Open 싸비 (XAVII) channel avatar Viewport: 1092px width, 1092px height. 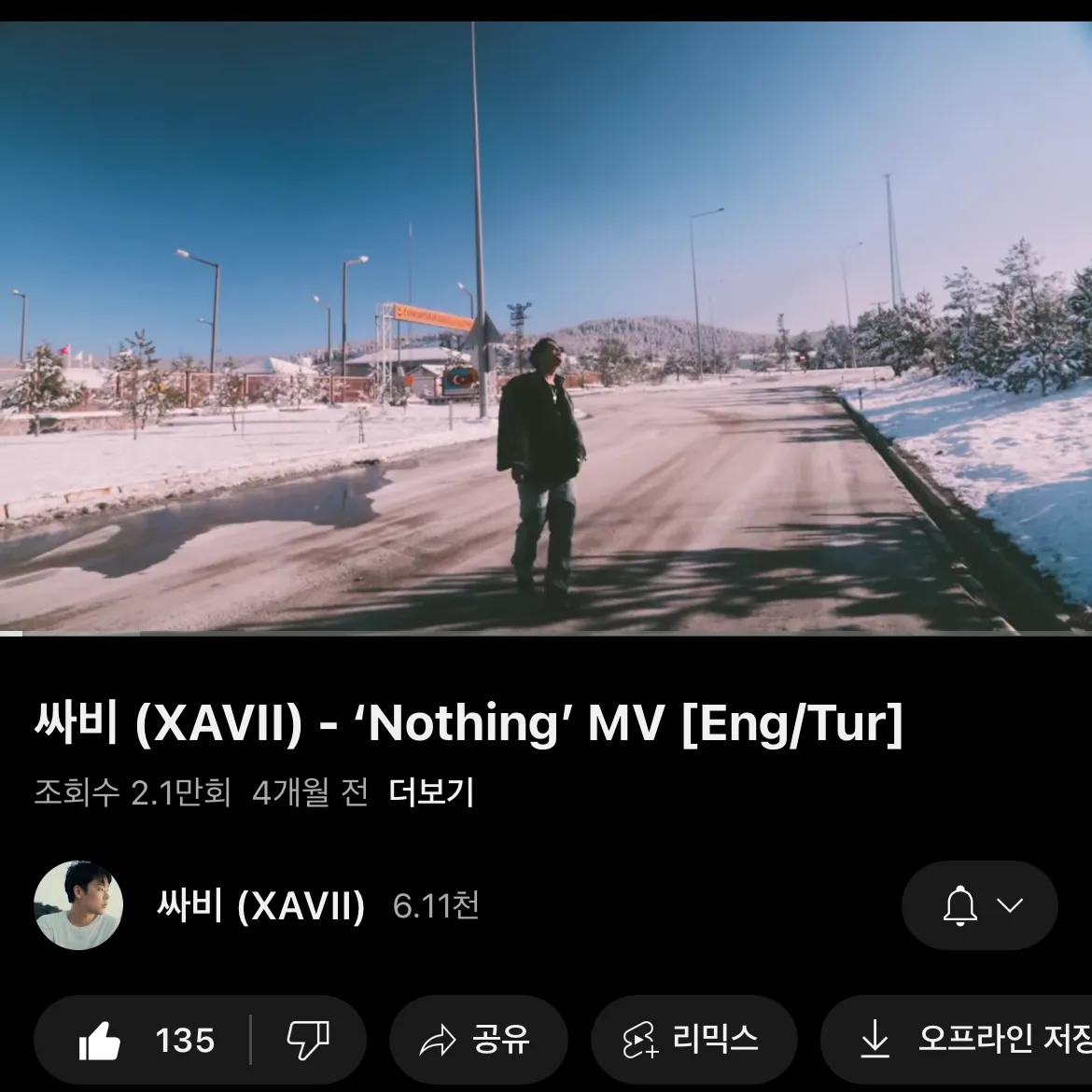[x=78, y=905]
